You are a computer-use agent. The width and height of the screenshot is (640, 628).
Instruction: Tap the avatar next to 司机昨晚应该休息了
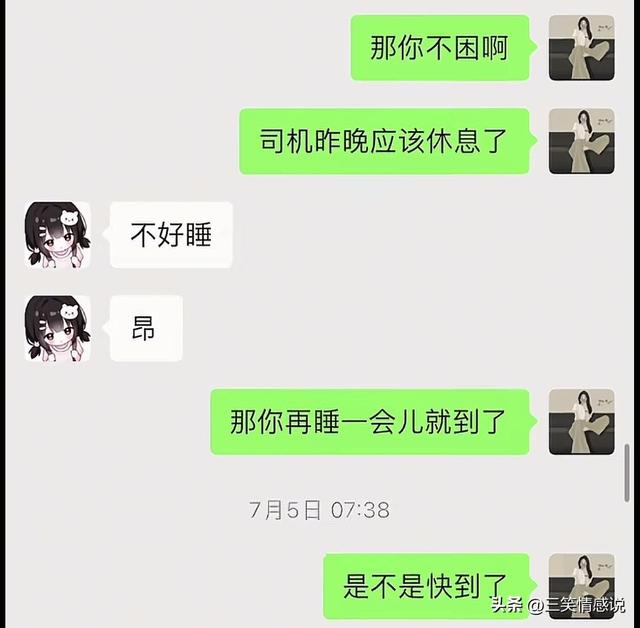[581, 141]
